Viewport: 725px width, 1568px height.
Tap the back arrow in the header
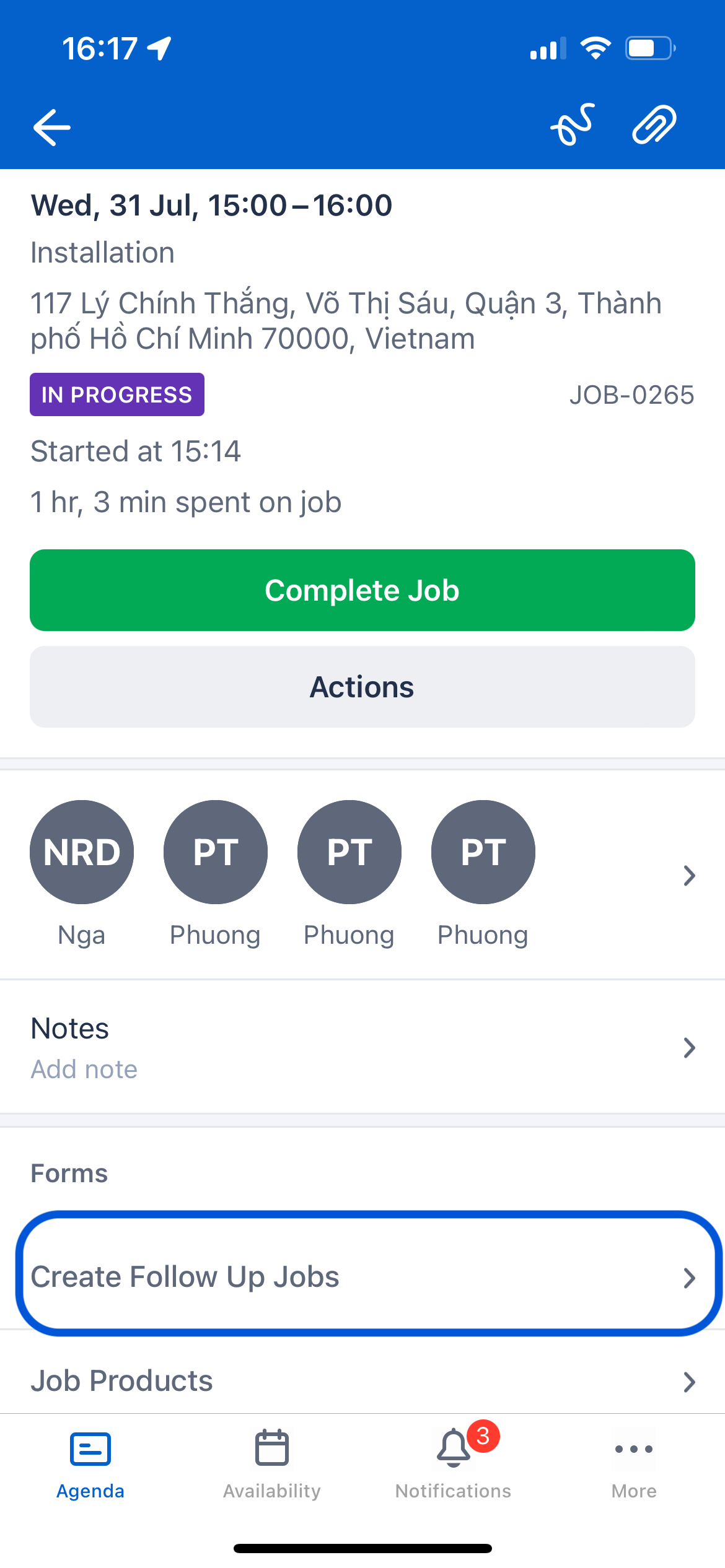(x=52, y=126)
